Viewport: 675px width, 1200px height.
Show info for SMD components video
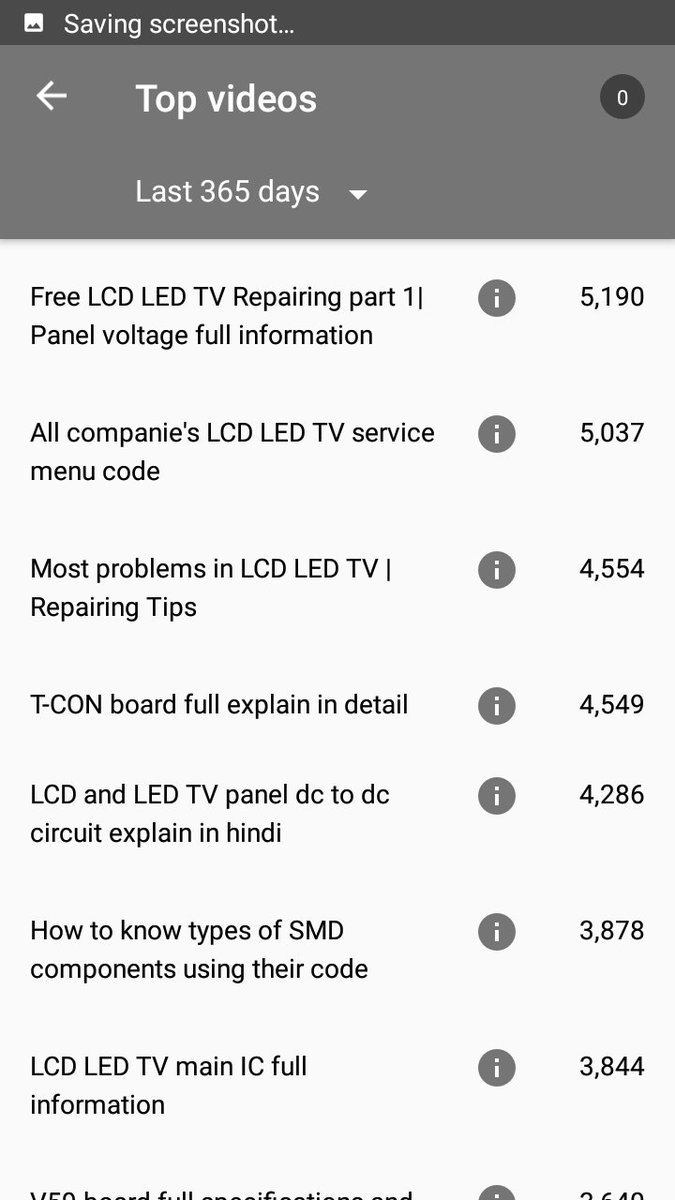[496, 932]
